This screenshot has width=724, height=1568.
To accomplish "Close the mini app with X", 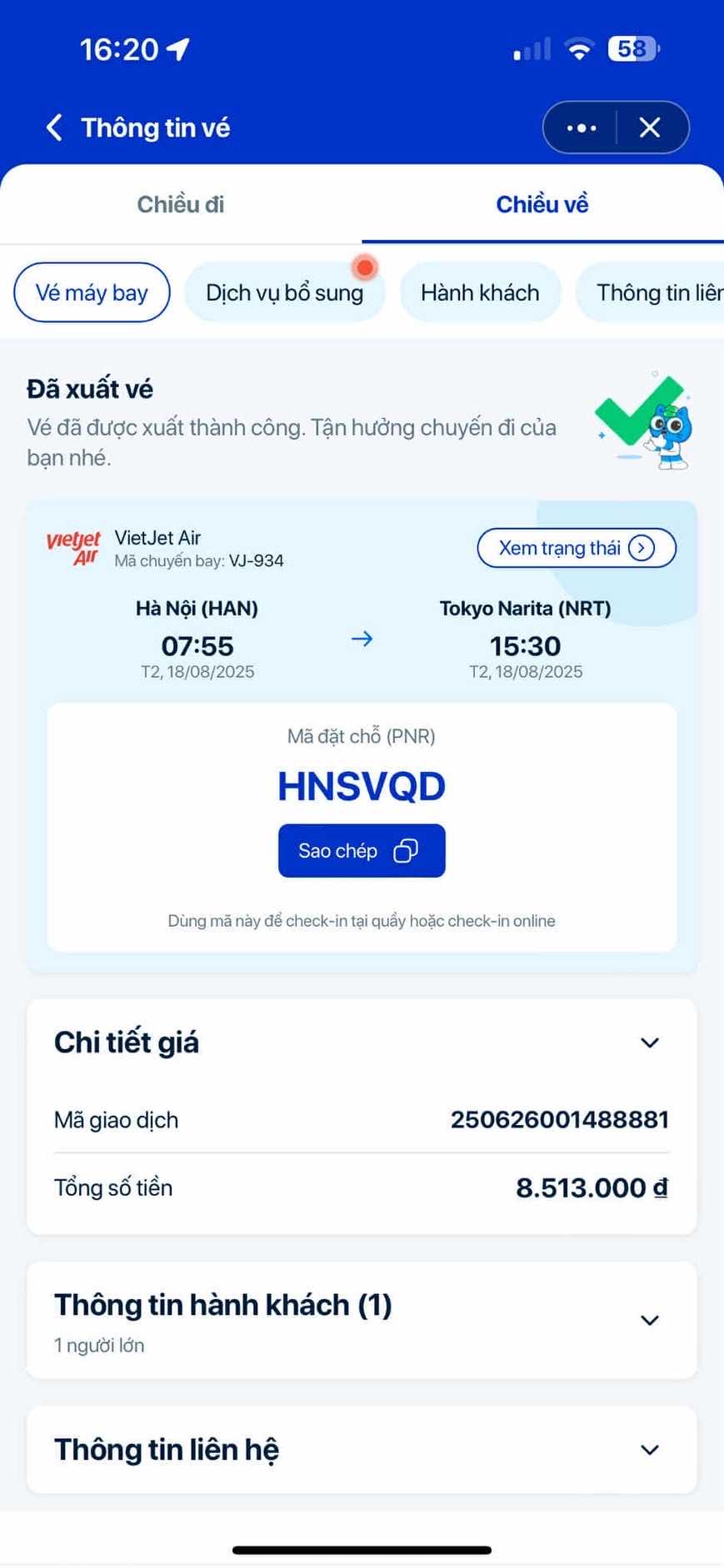I will (650, 127).
